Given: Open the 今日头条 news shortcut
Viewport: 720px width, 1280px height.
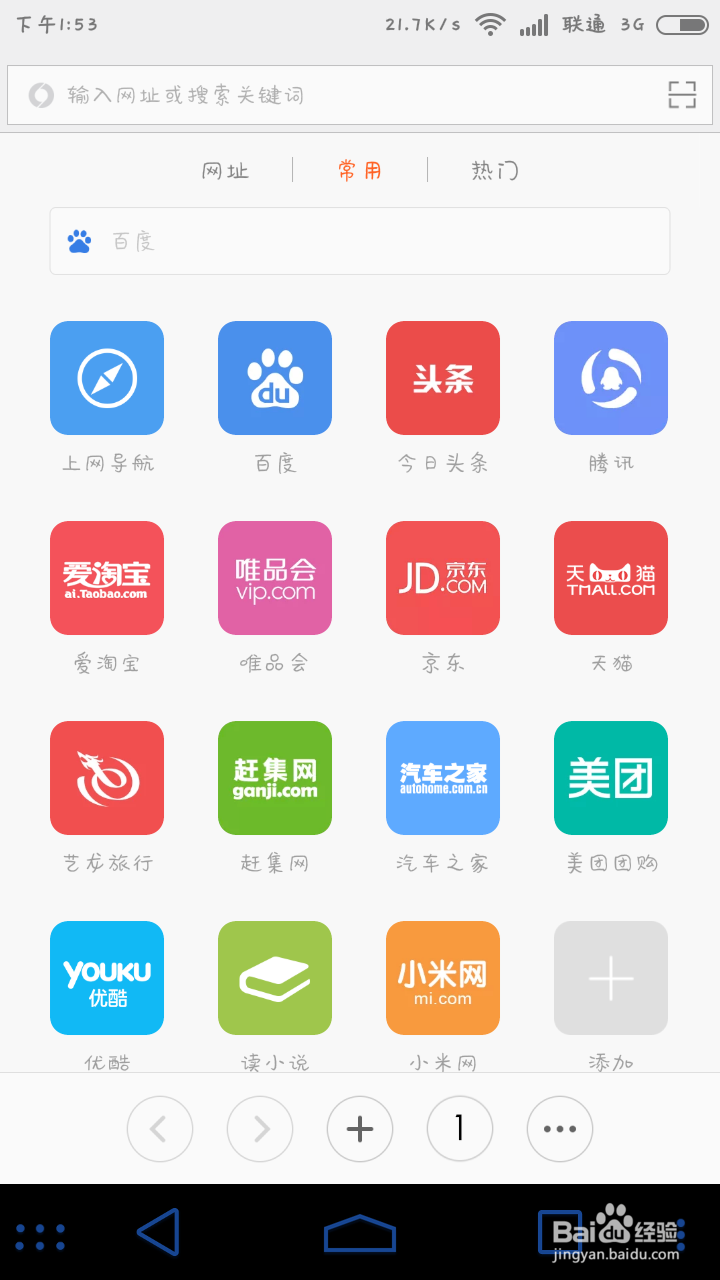Looking at the screenshot, I should 443,378.
